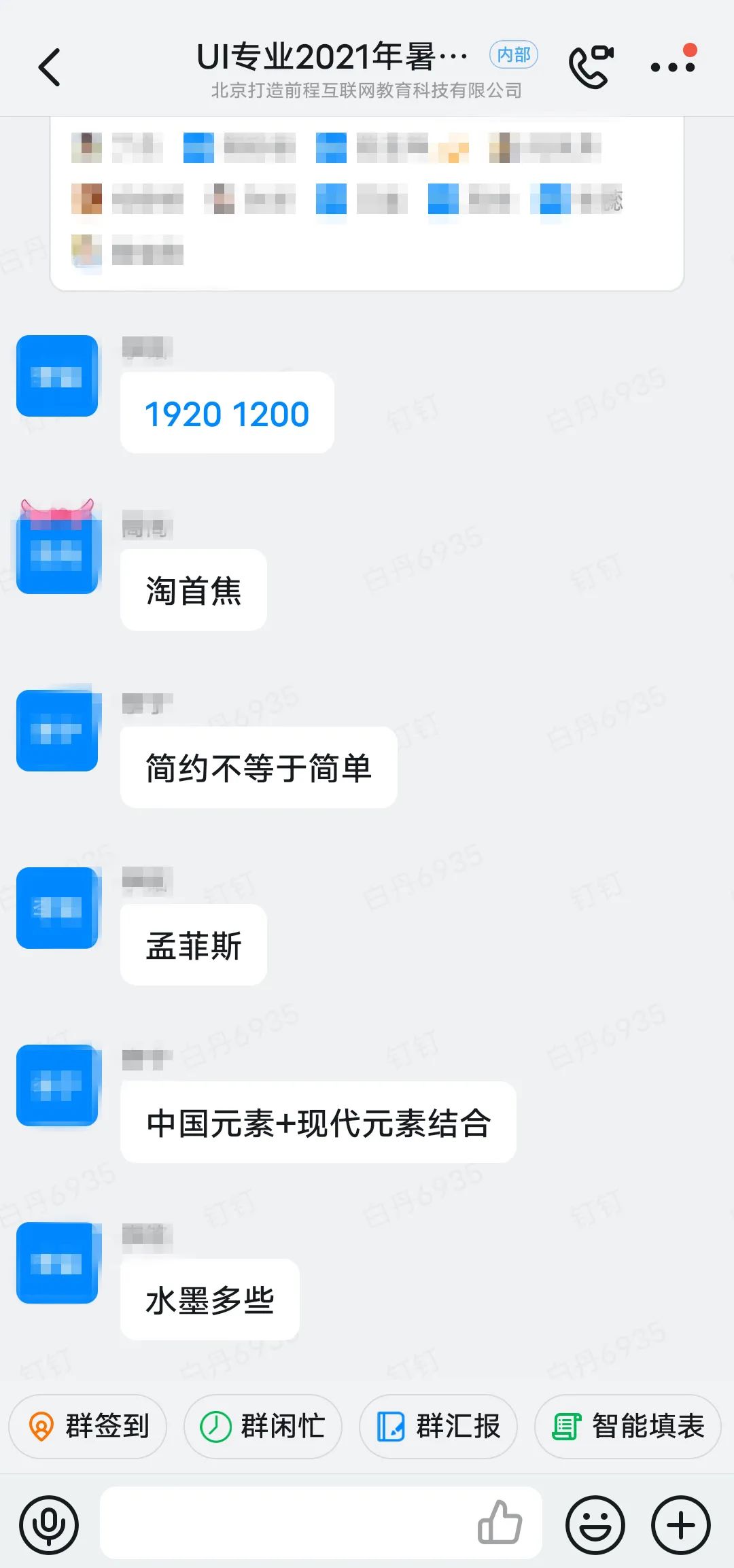Start a voice or video call
Viewport: 734px width, 1568px height.
[590, 67]
